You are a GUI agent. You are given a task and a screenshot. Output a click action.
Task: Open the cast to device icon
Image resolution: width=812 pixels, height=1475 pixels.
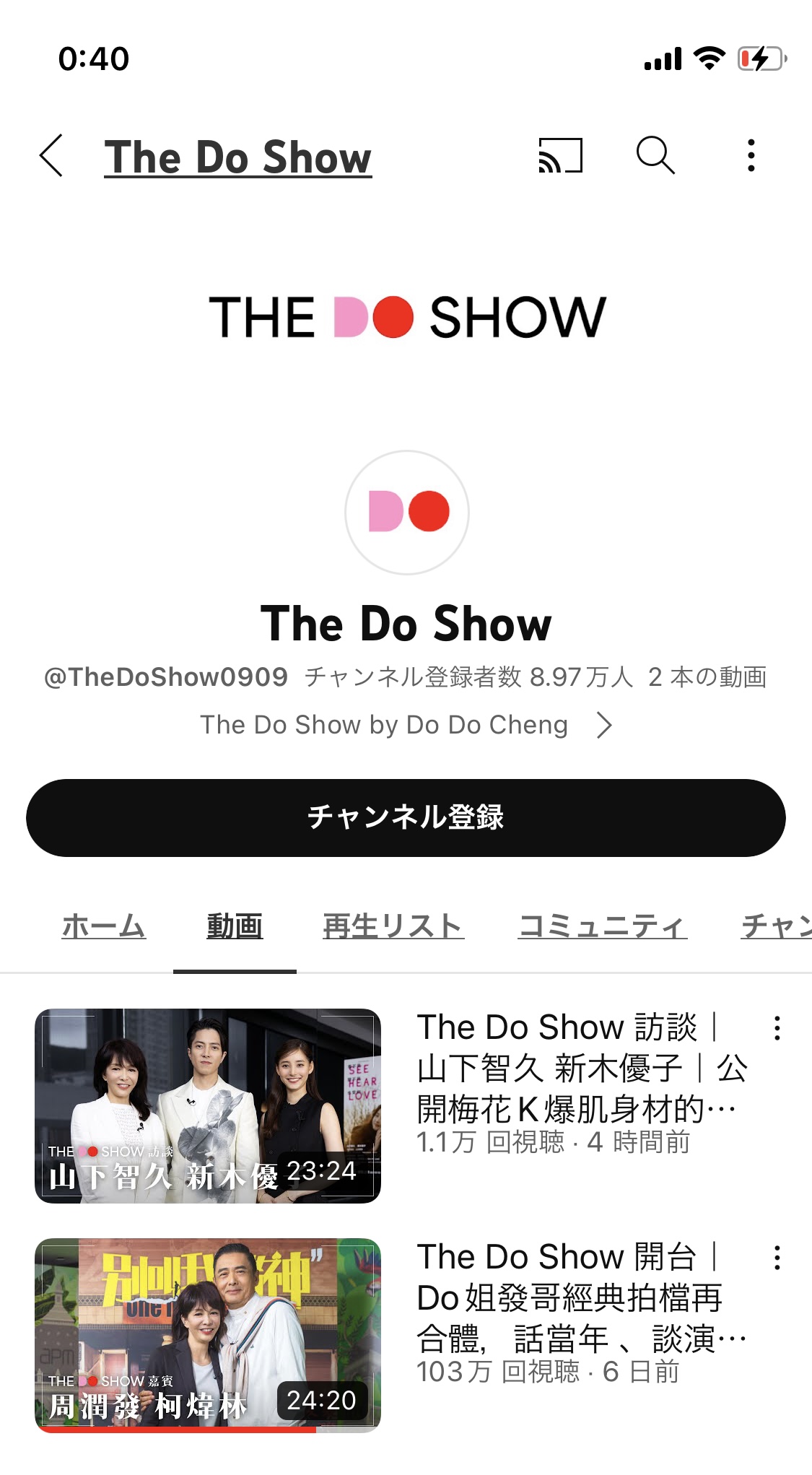pyautogui.click(x=560, y=156)
